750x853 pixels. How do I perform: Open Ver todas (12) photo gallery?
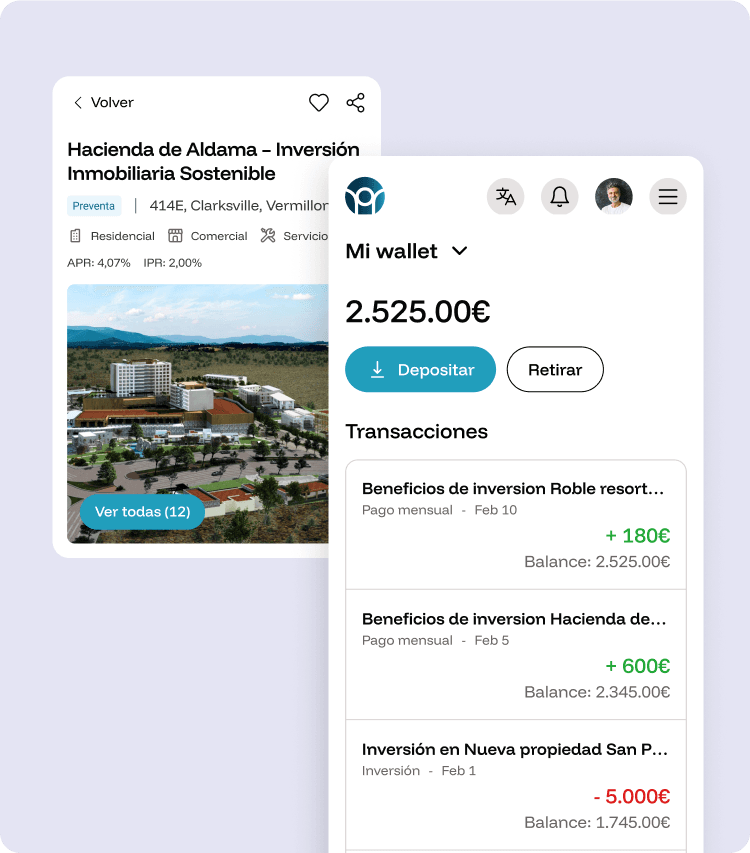pyautogui.click(x=142, y=511)
